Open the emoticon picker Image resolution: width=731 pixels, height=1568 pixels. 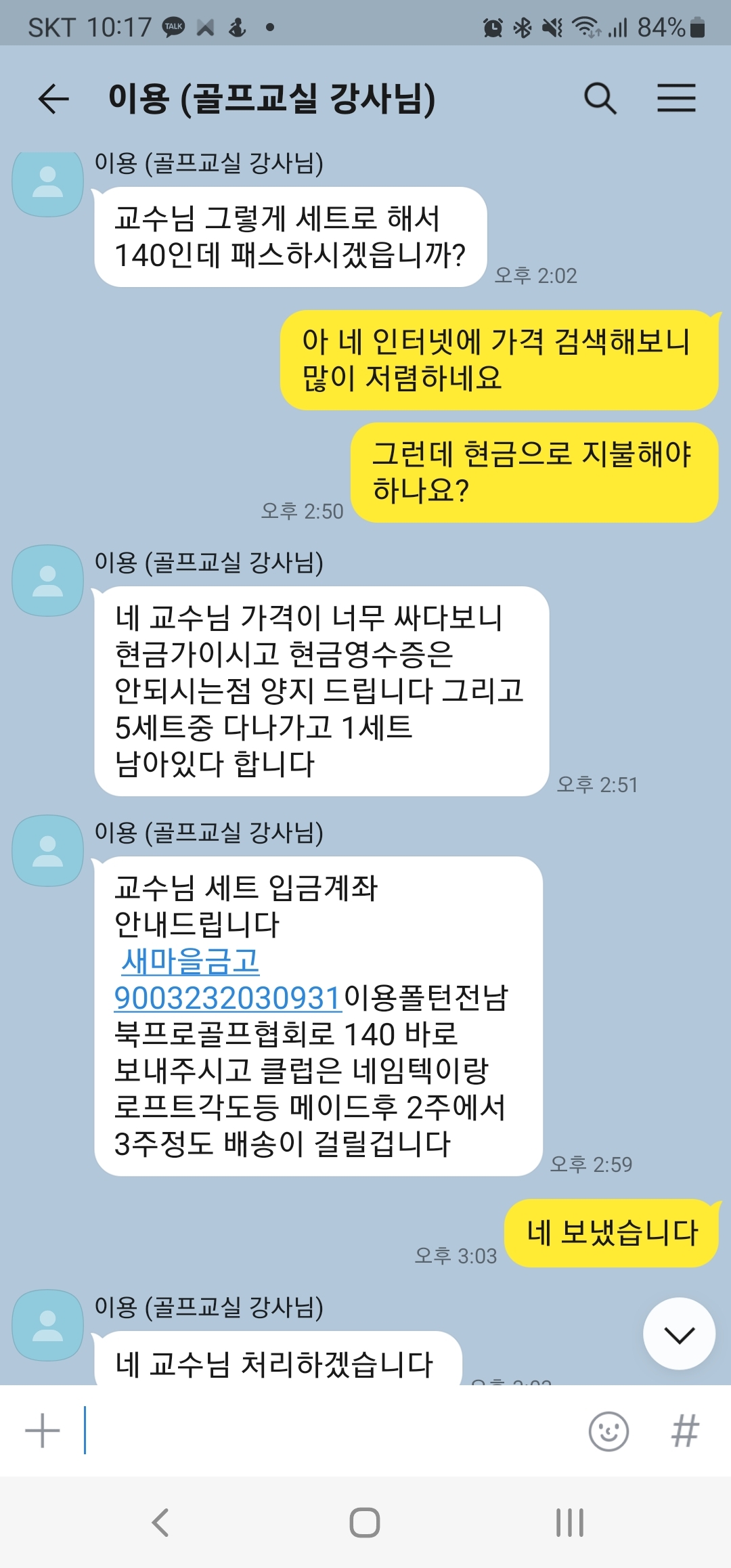coord(608,1431)
